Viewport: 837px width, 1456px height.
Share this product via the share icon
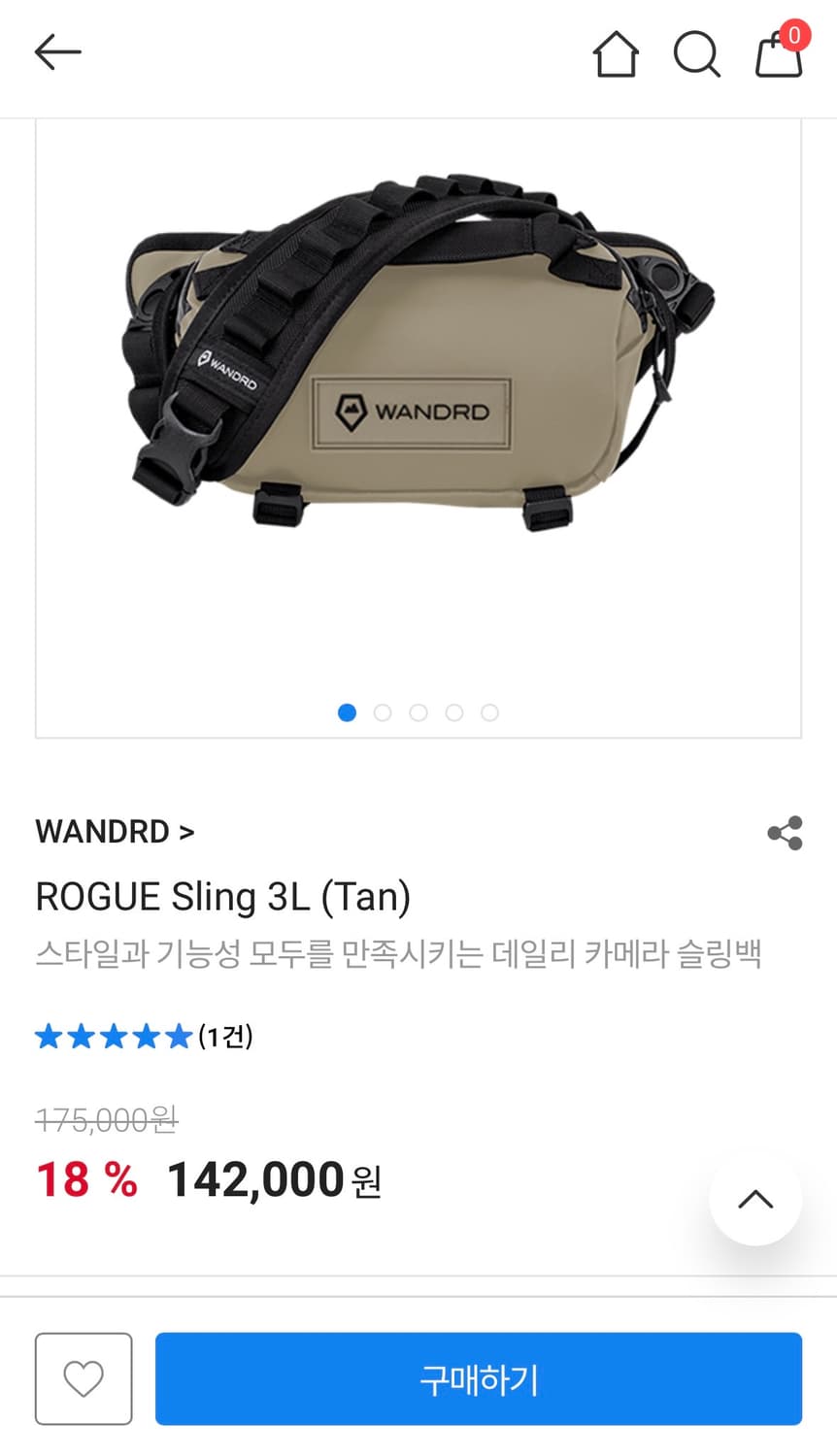pyautogui.click(x=783, y=831)
